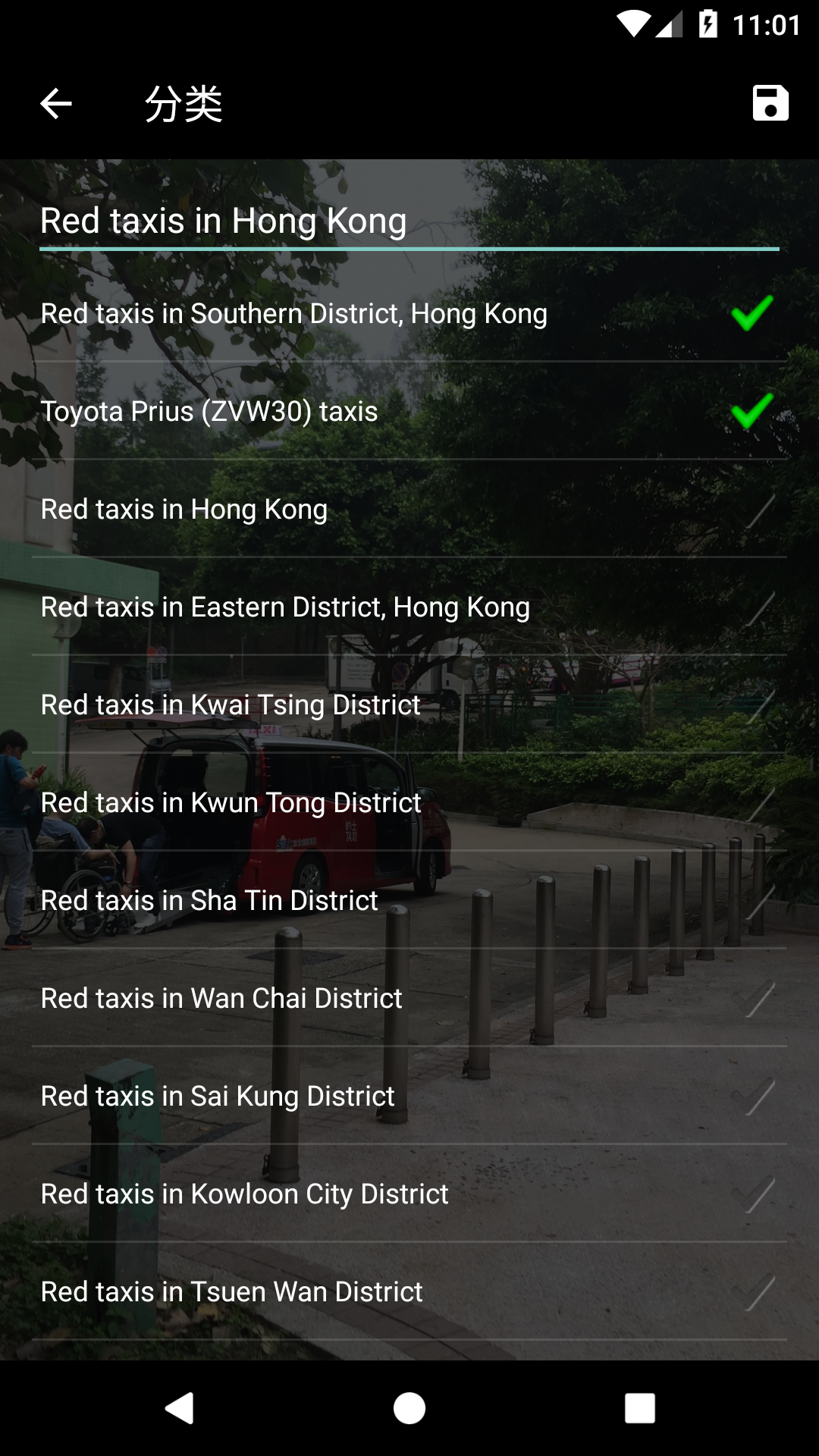Choose Red taxis in Kwun Tong District
The height and width of the screenshot is (1456, 819).
click(x=409, y=803)
